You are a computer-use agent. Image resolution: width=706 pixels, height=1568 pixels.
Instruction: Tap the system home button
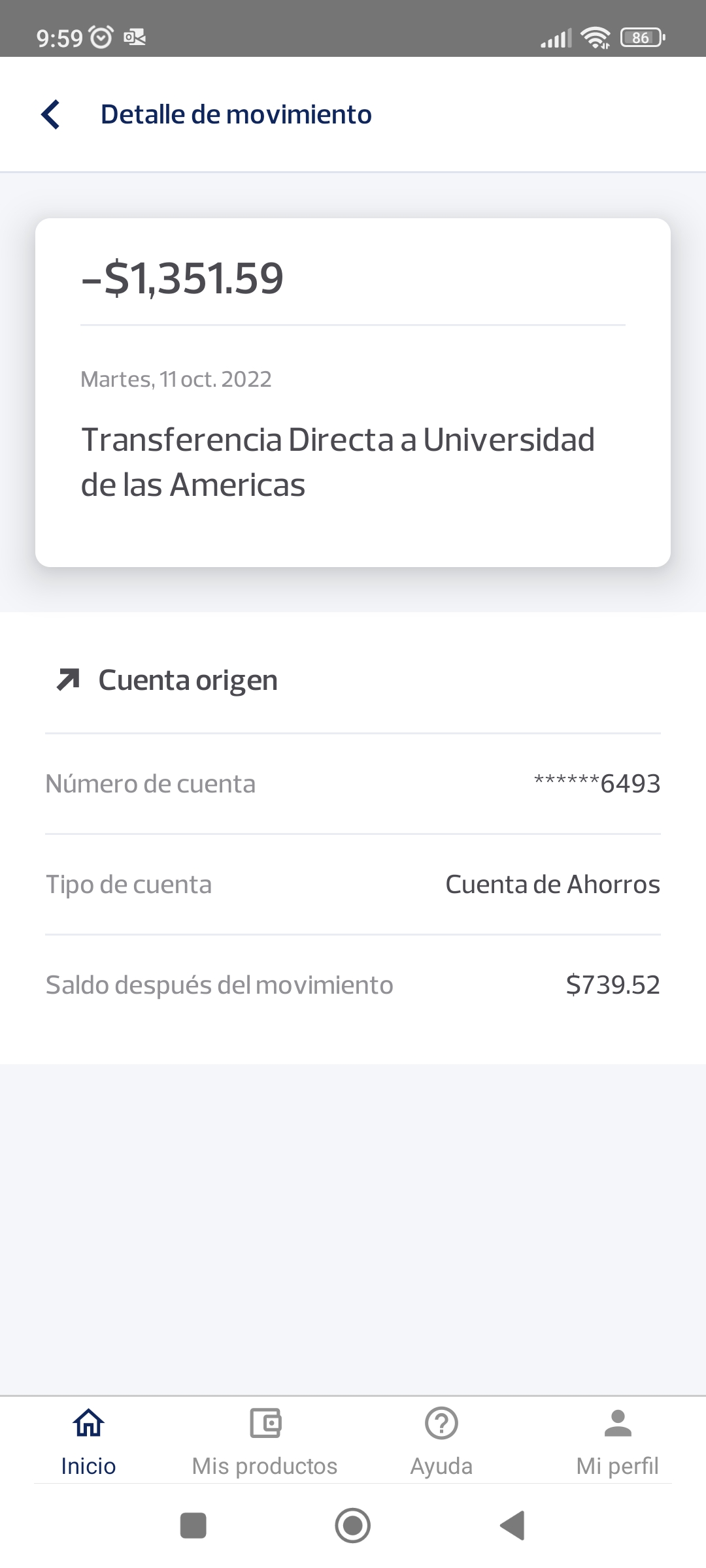tap(352, 1526)
